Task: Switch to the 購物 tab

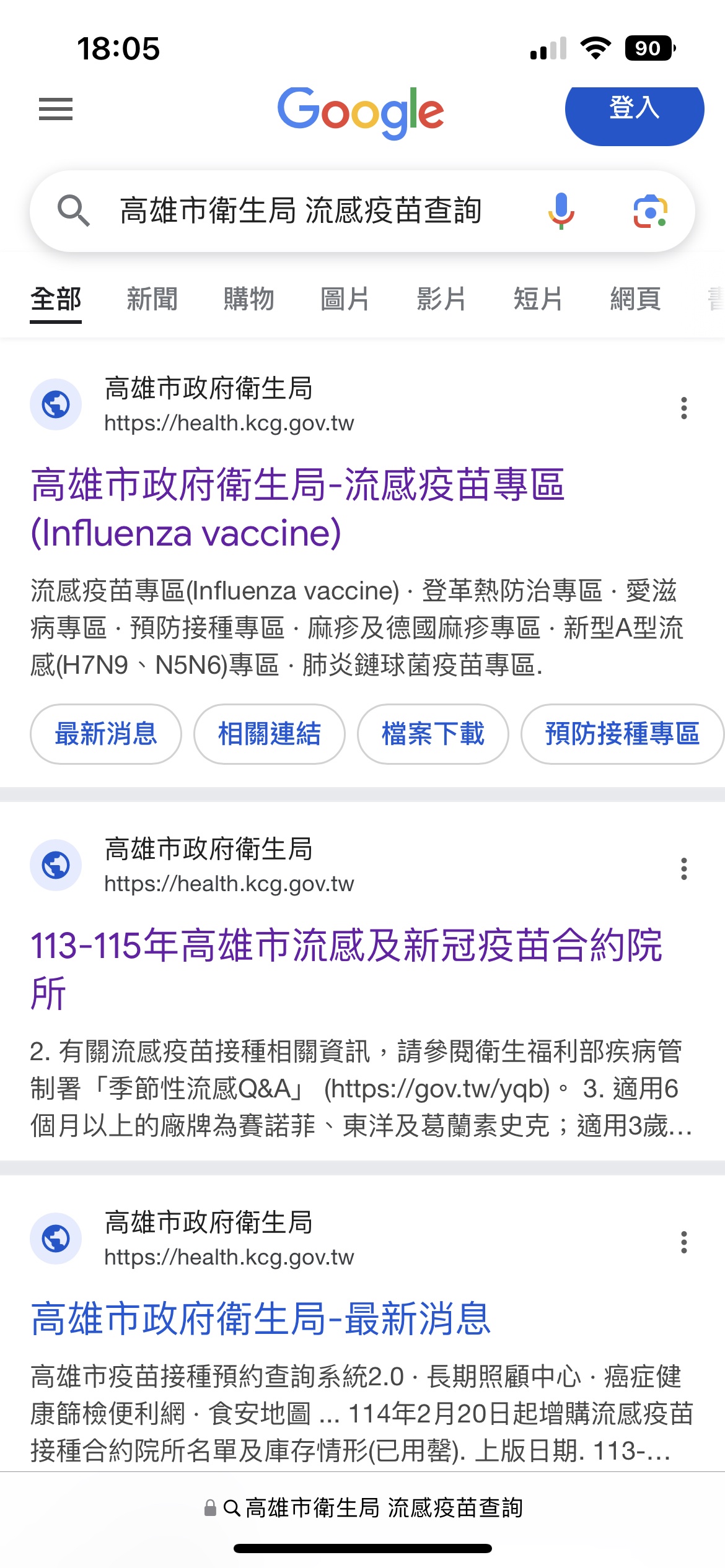Action: [x=249, y=299]
